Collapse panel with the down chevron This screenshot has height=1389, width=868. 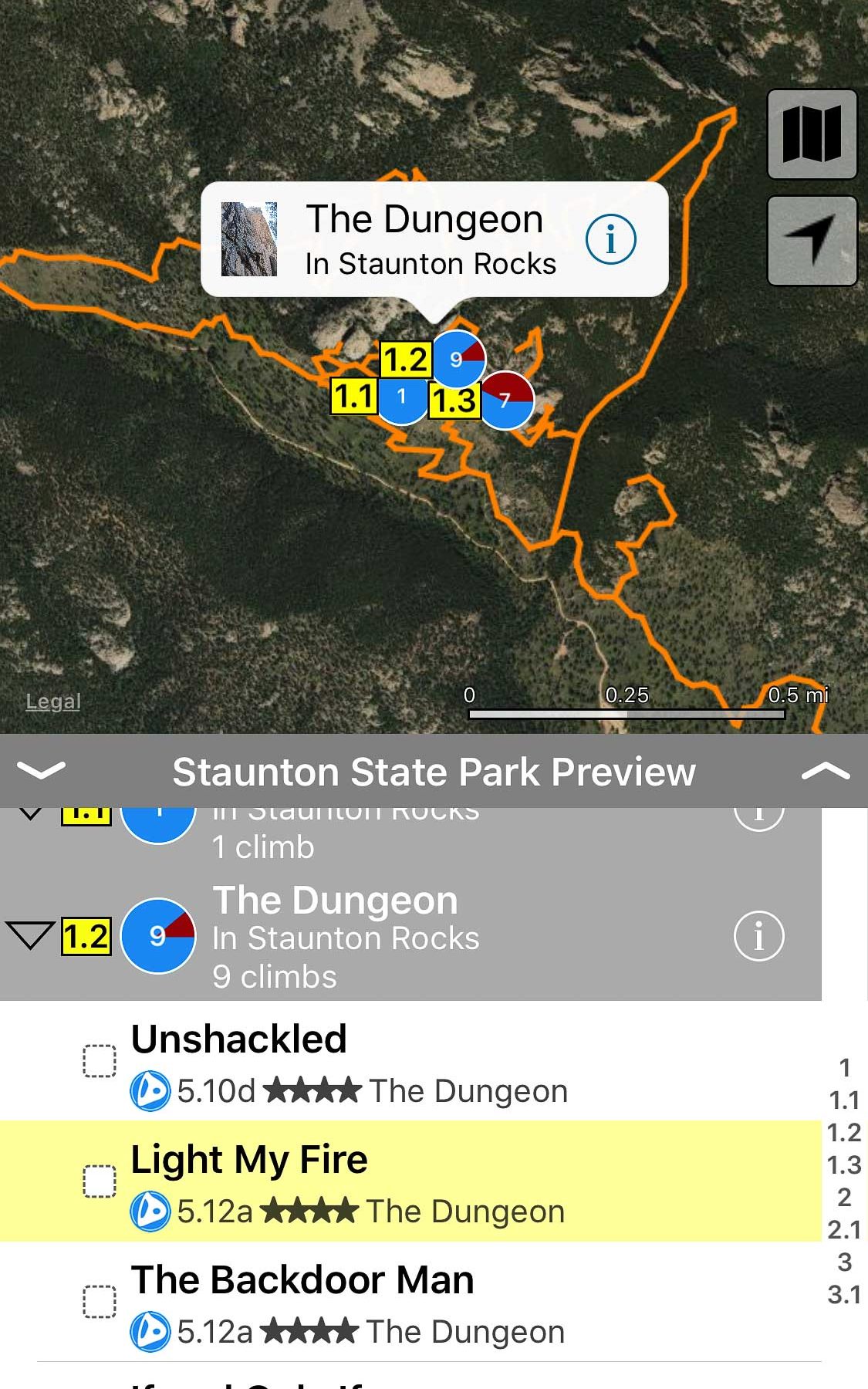(x=41, y=771)
